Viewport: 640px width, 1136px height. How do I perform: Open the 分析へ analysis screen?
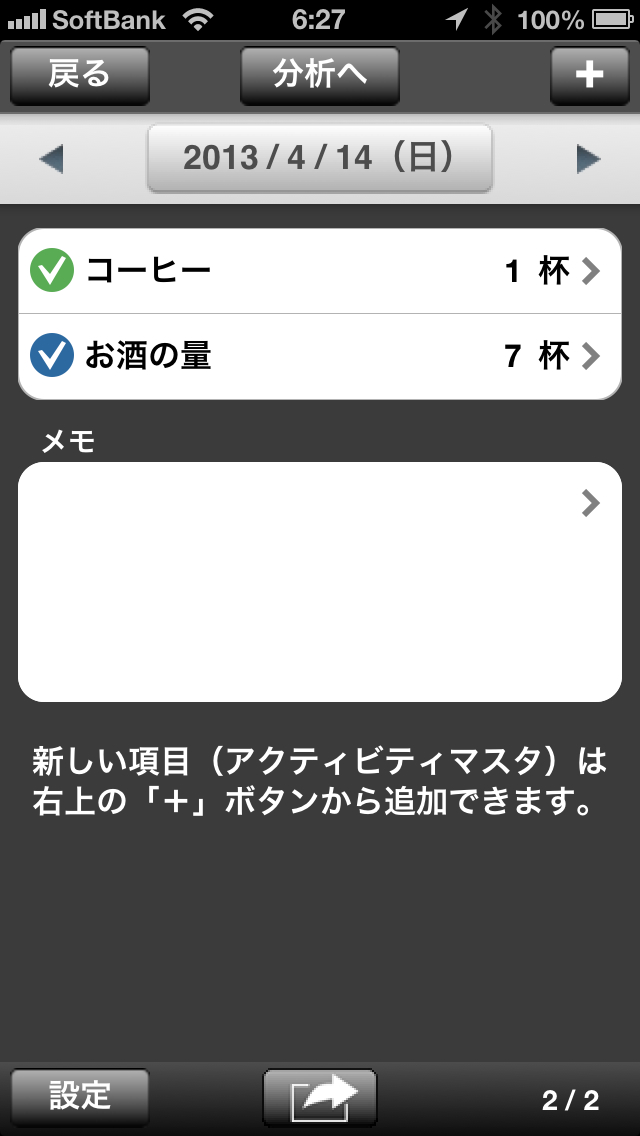point(320,75)
